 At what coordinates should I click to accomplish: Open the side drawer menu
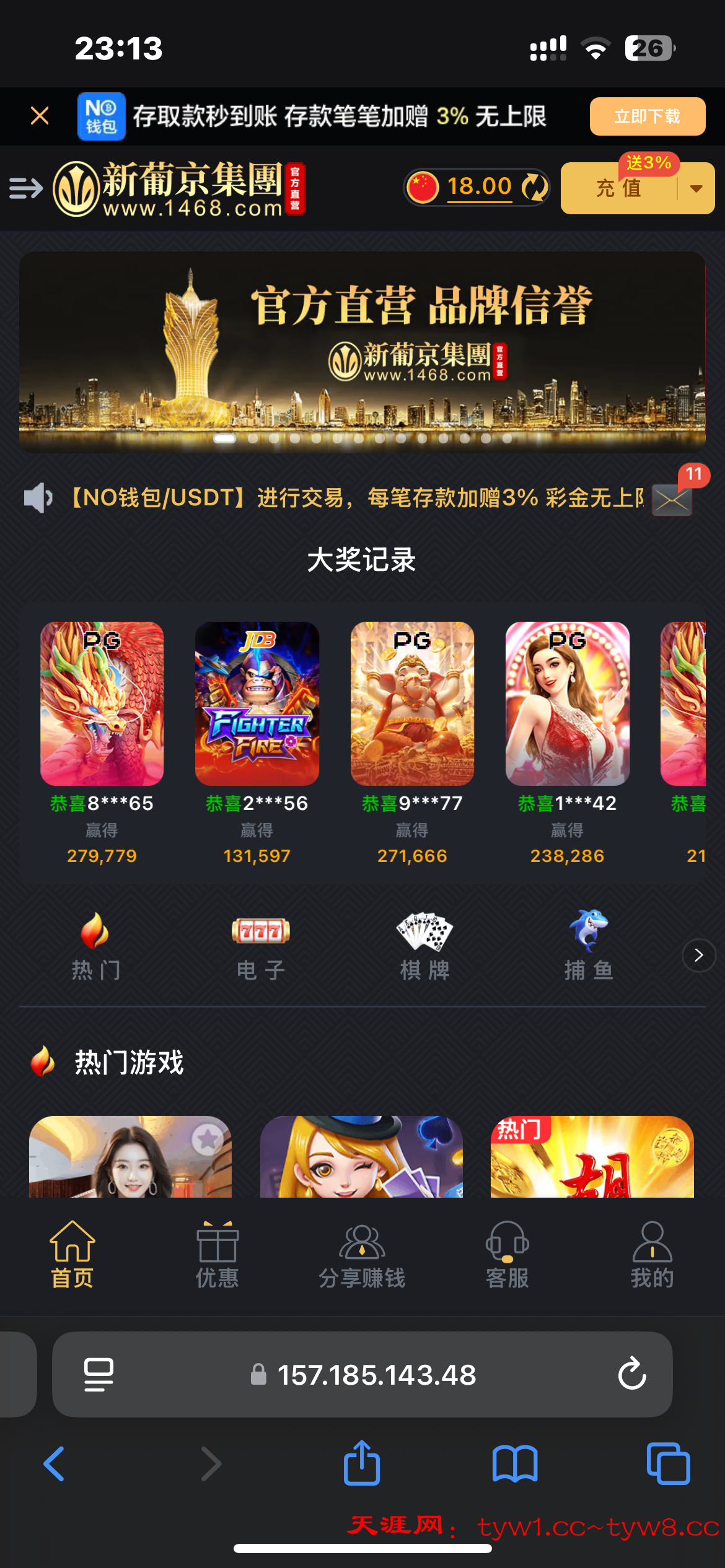coord(26,188)
